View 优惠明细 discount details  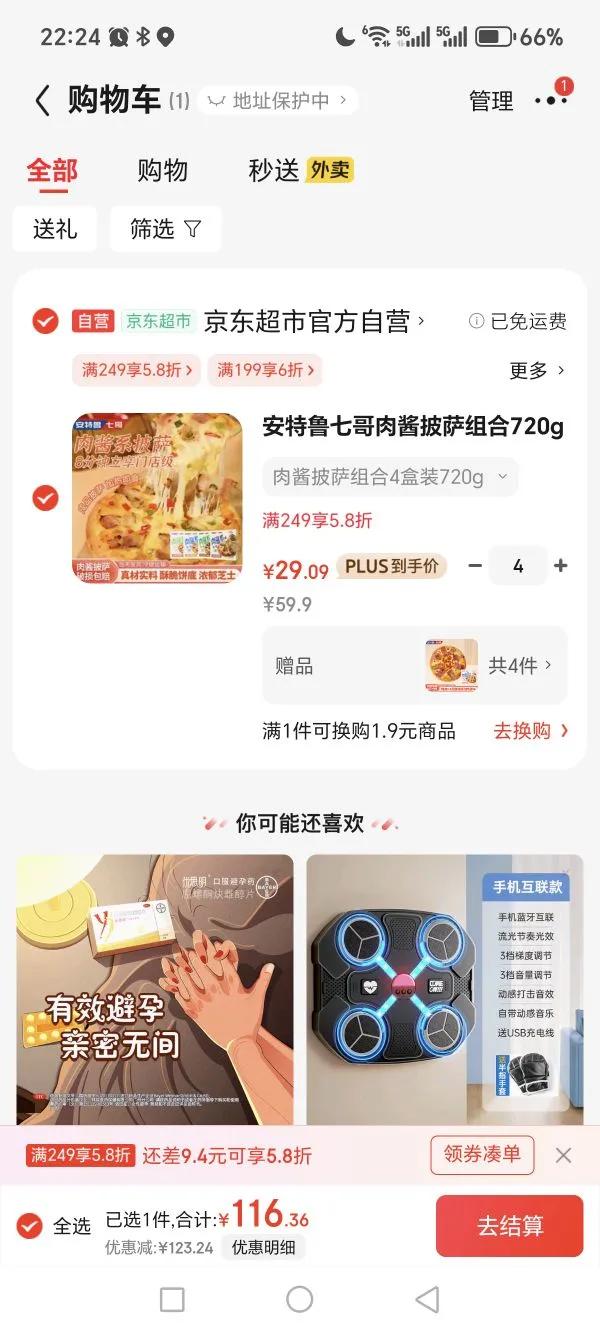pos(263,1247)
